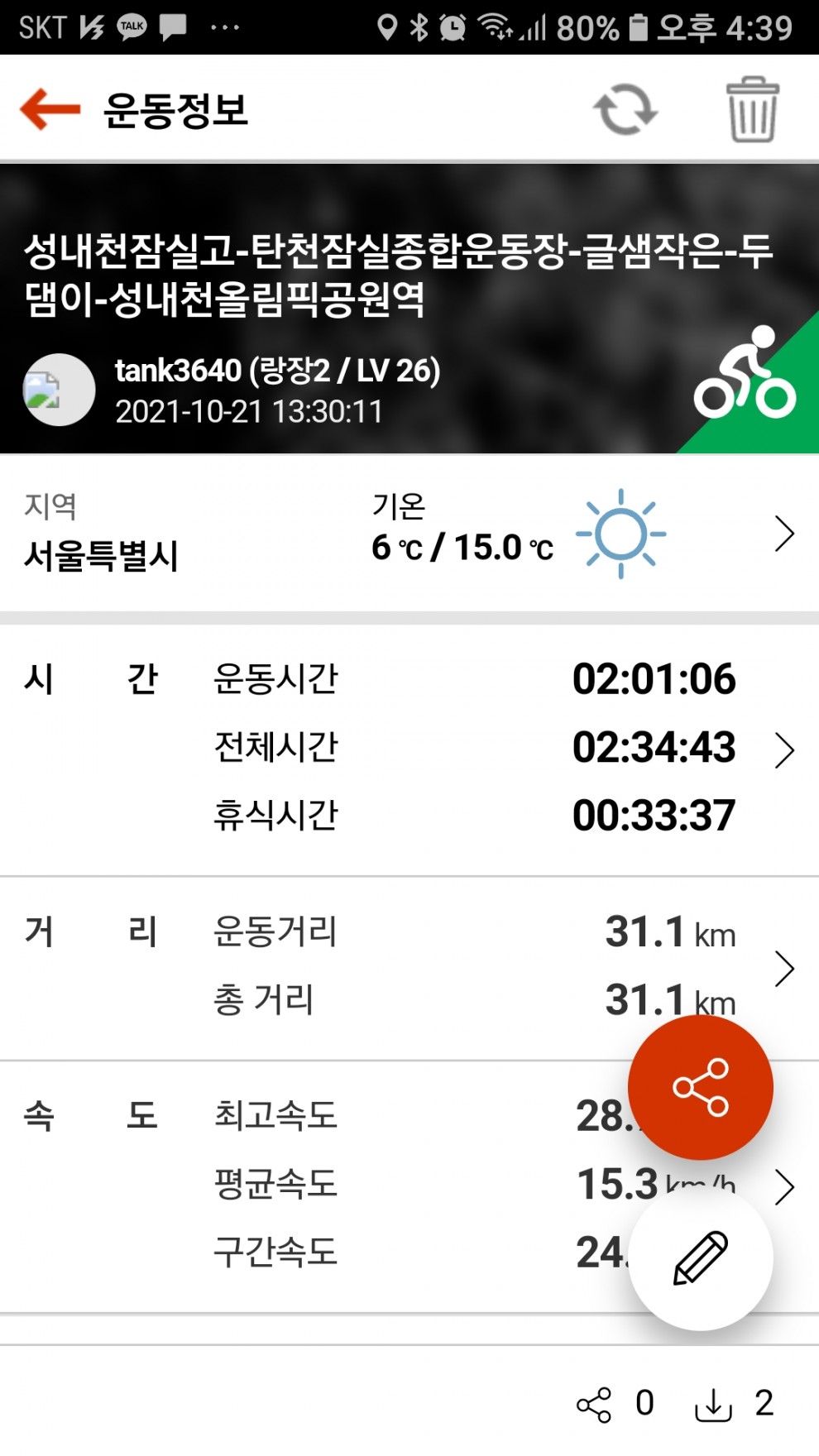Refresh the workout info
This screenshot has width=819, height=1456.
pyautogui.click(x=625, y=110)
